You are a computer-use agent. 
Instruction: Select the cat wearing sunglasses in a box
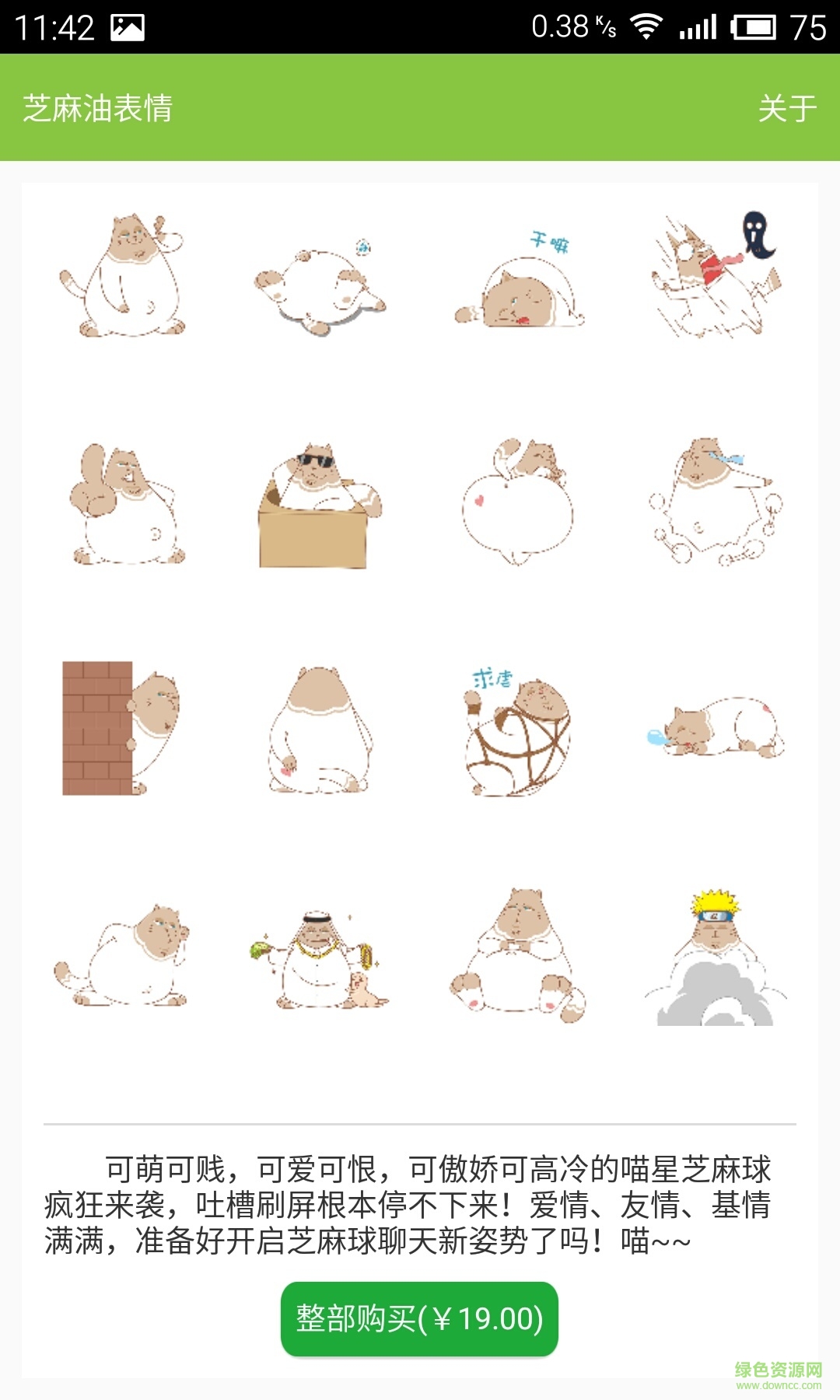click(x=319, y=506)
